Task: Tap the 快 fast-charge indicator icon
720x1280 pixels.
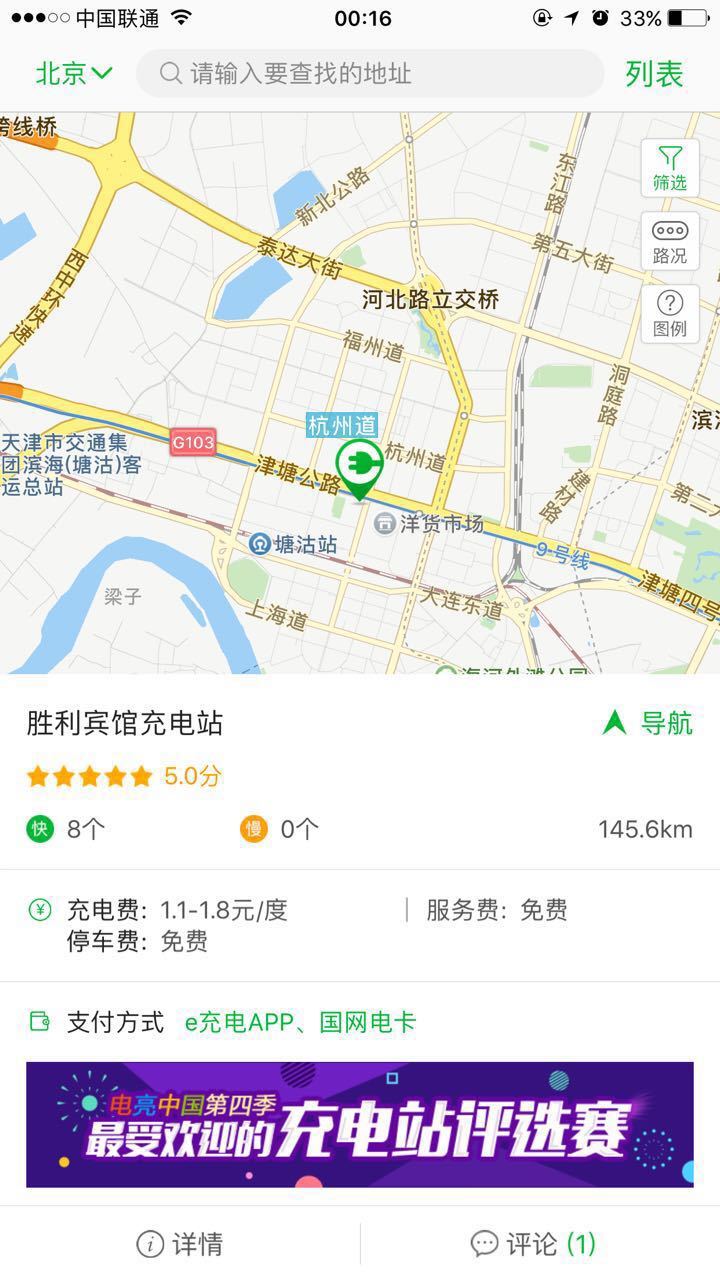Action: (x=38, y=829)
